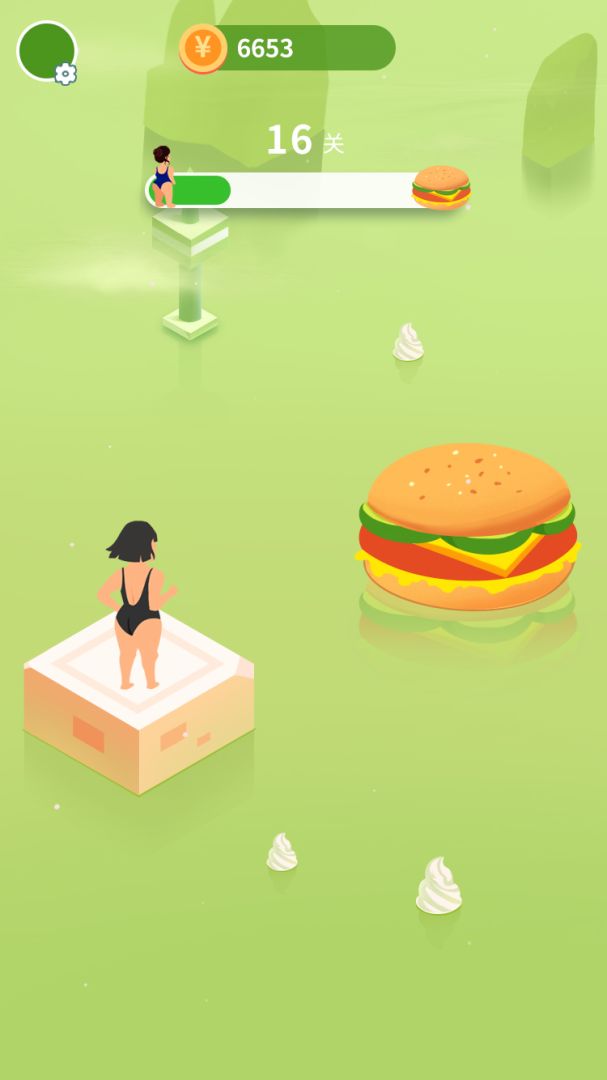Open the settings gear on the green avatar
The width and height of the screenshot is (607, 1080).
pyautogui.click(x=65, y=73)
